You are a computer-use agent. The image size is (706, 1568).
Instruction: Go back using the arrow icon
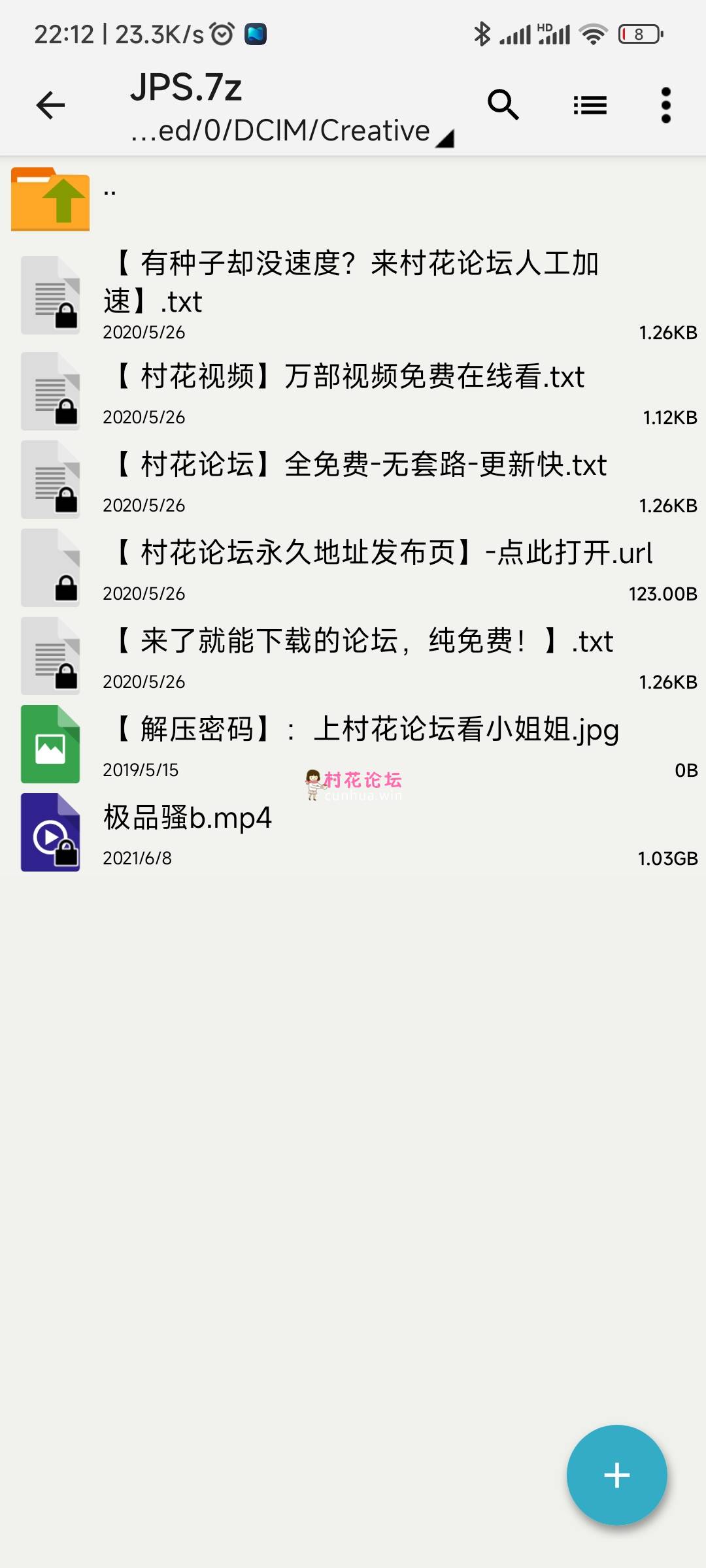pos(50,105)
